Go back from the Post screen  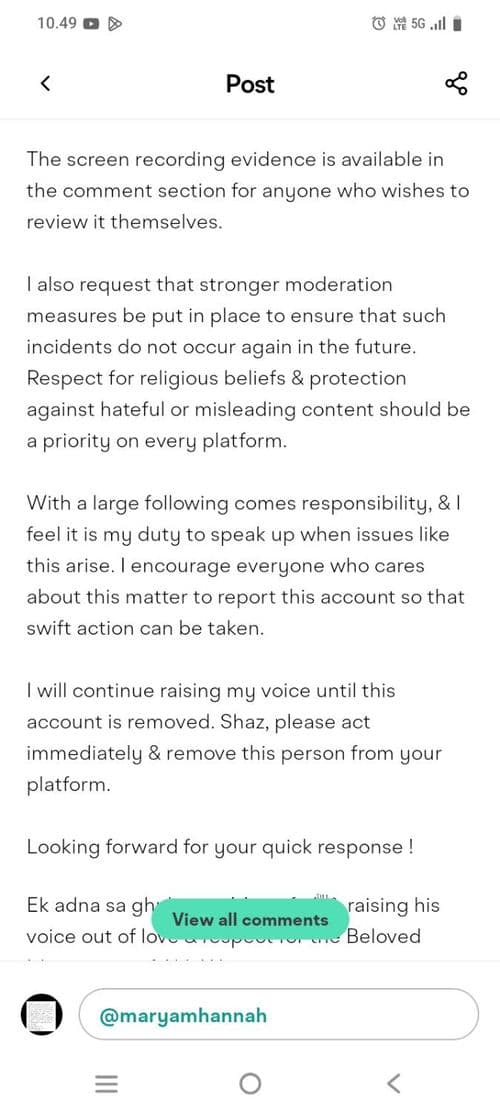[x=45, y=84]
